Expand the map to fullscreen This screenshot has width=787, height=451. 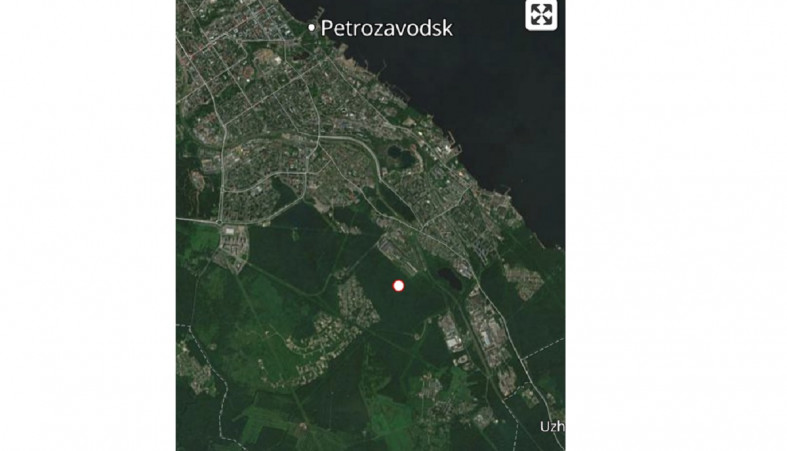541,15
